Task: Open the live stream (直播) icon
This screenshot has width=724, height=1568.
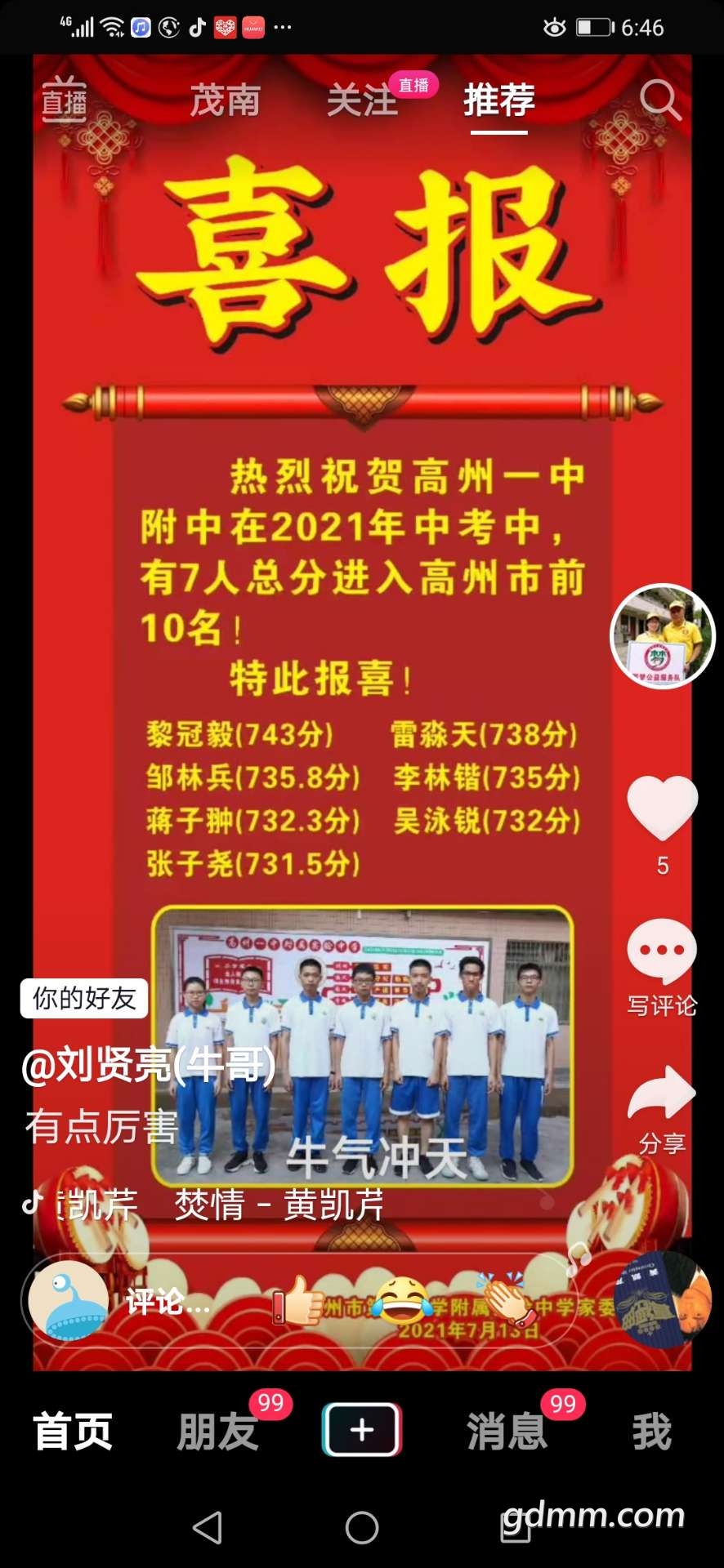Action: pos(64,100)
